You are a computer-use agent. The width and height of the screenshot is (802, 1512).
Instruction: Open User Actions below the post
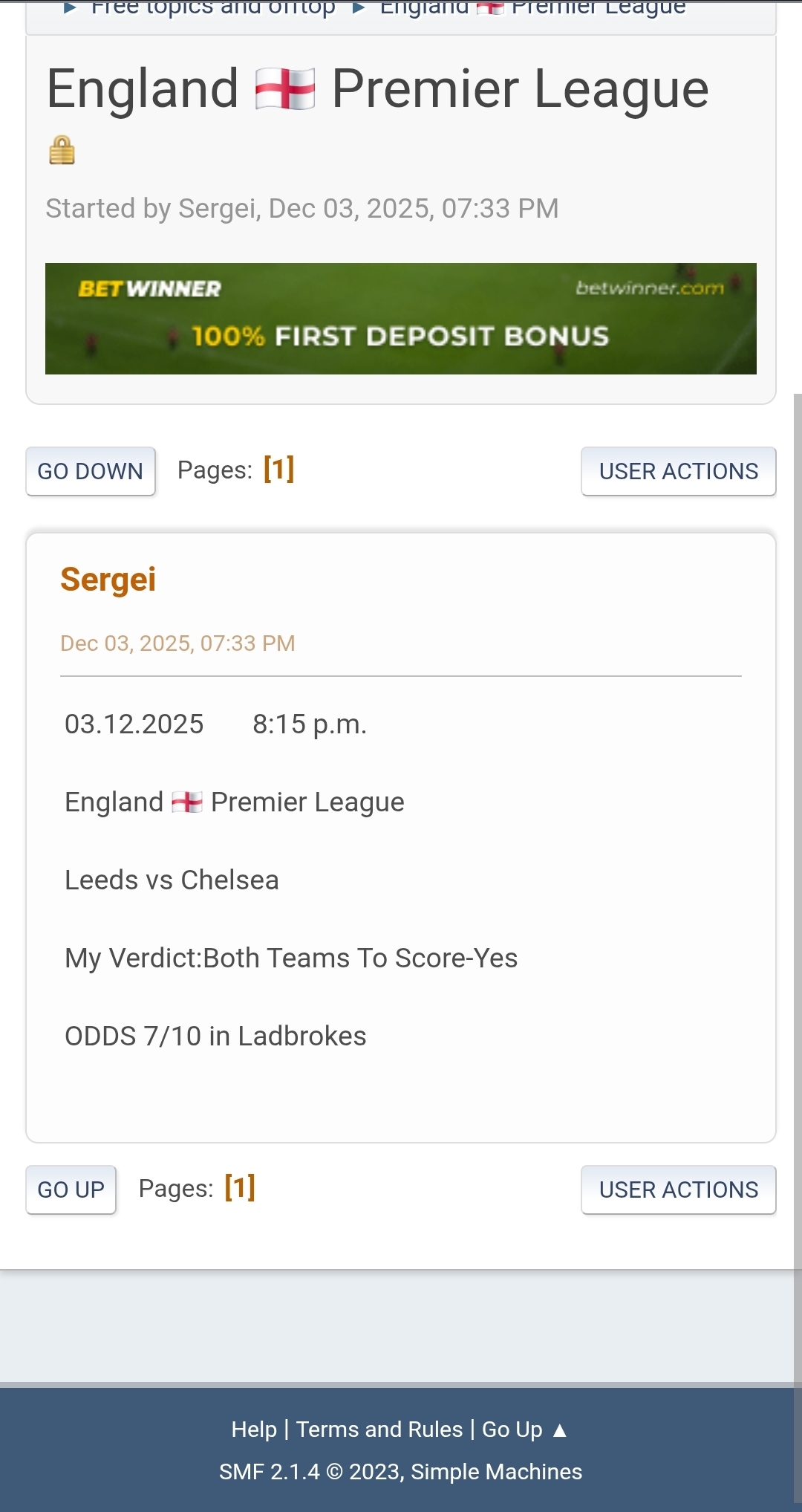678,1190
